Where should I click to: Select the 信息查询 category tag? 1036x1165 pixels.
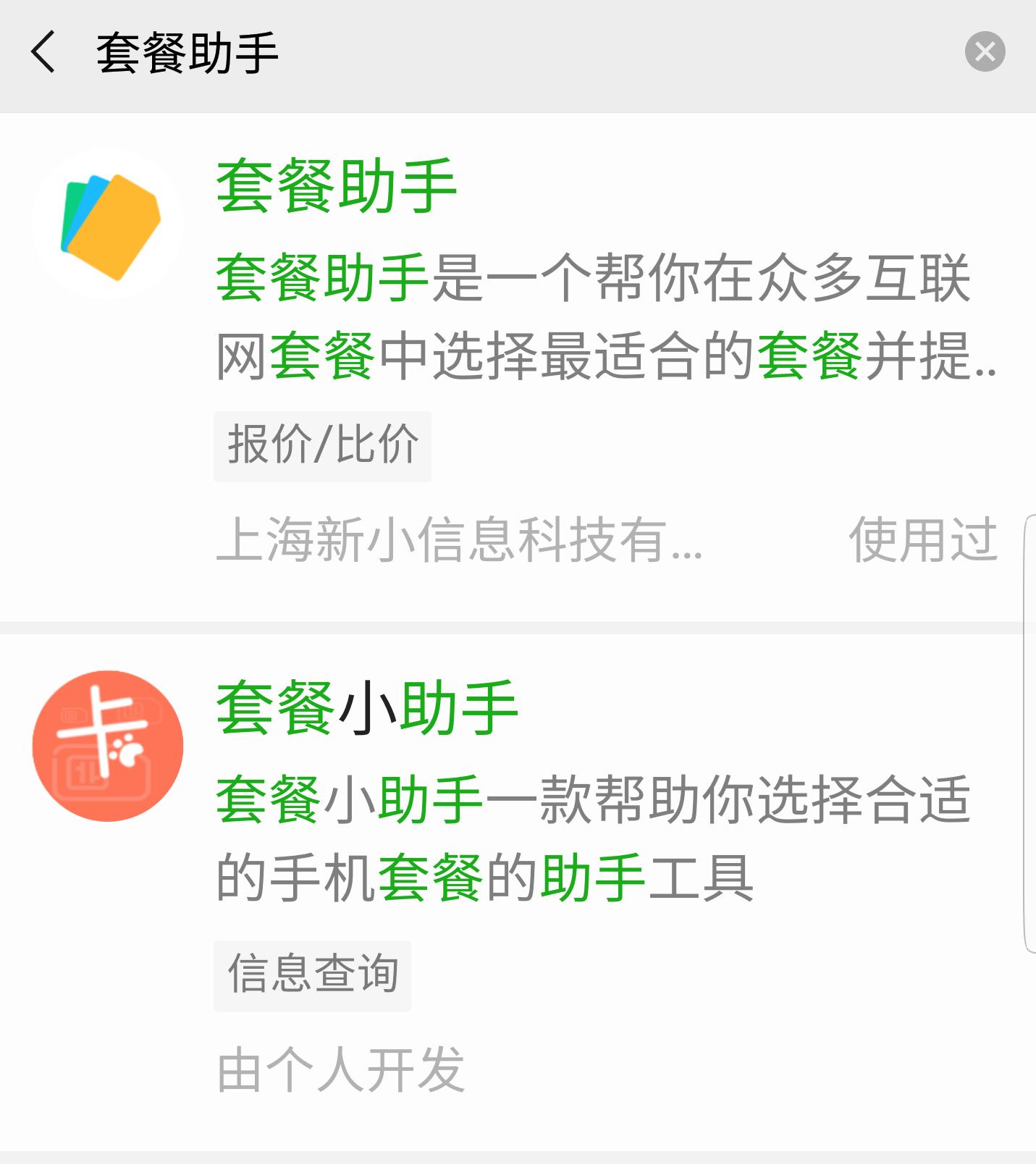pos(313,976)
